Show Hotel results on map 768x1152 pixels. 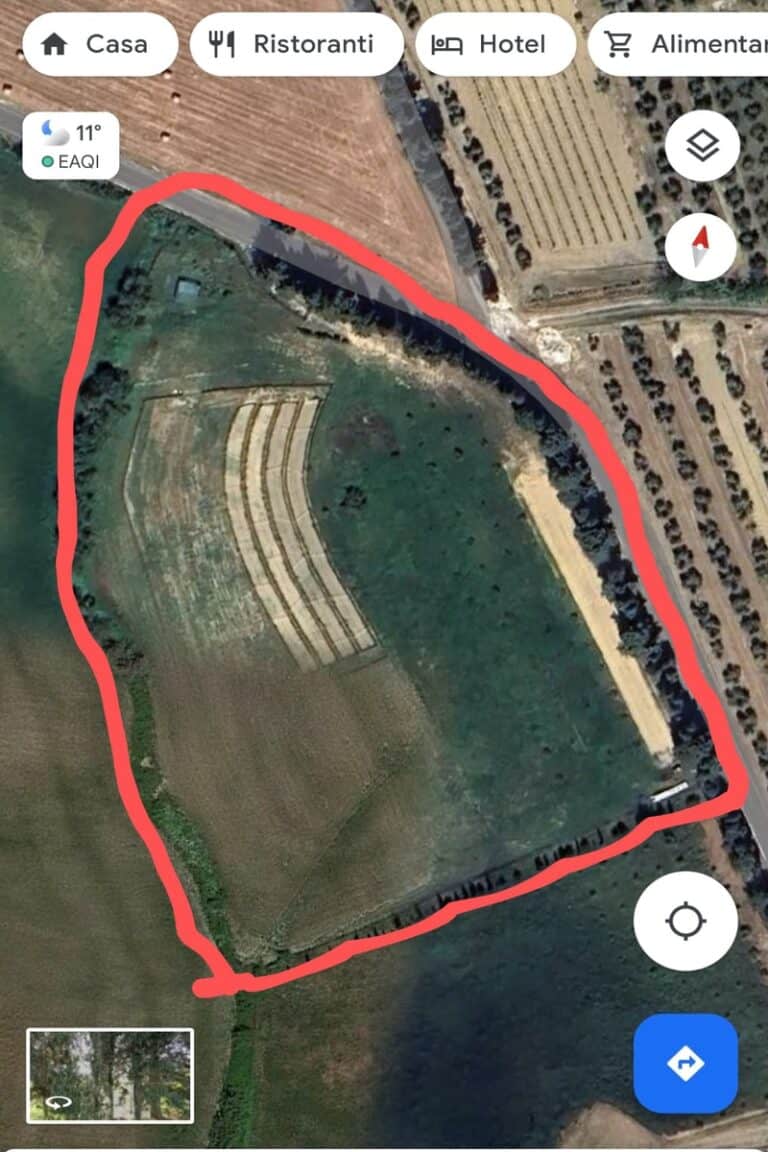[494, 45]
